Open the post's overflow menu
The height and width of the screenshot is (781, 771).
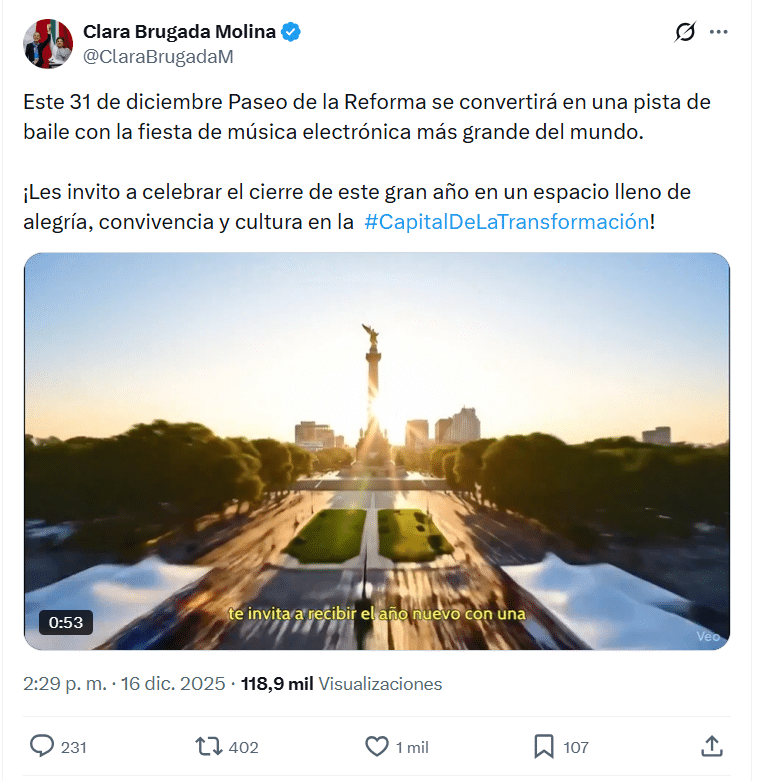point(718,32)
